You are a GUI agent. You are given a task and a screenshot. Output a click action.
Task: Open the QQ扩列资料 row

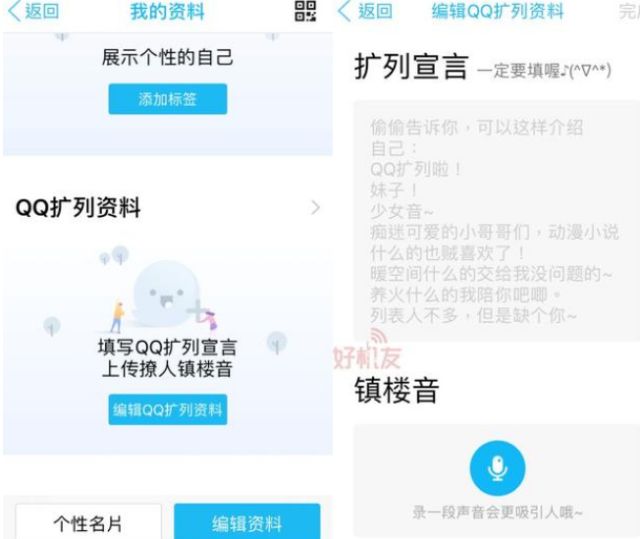pos(167,209)
